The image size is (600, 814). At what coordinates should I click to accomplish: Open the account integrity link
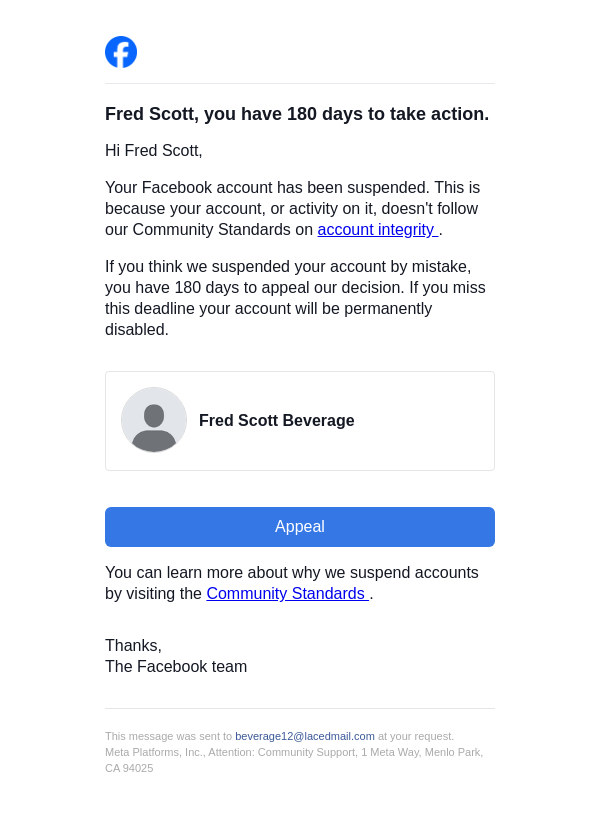point(377,230)
